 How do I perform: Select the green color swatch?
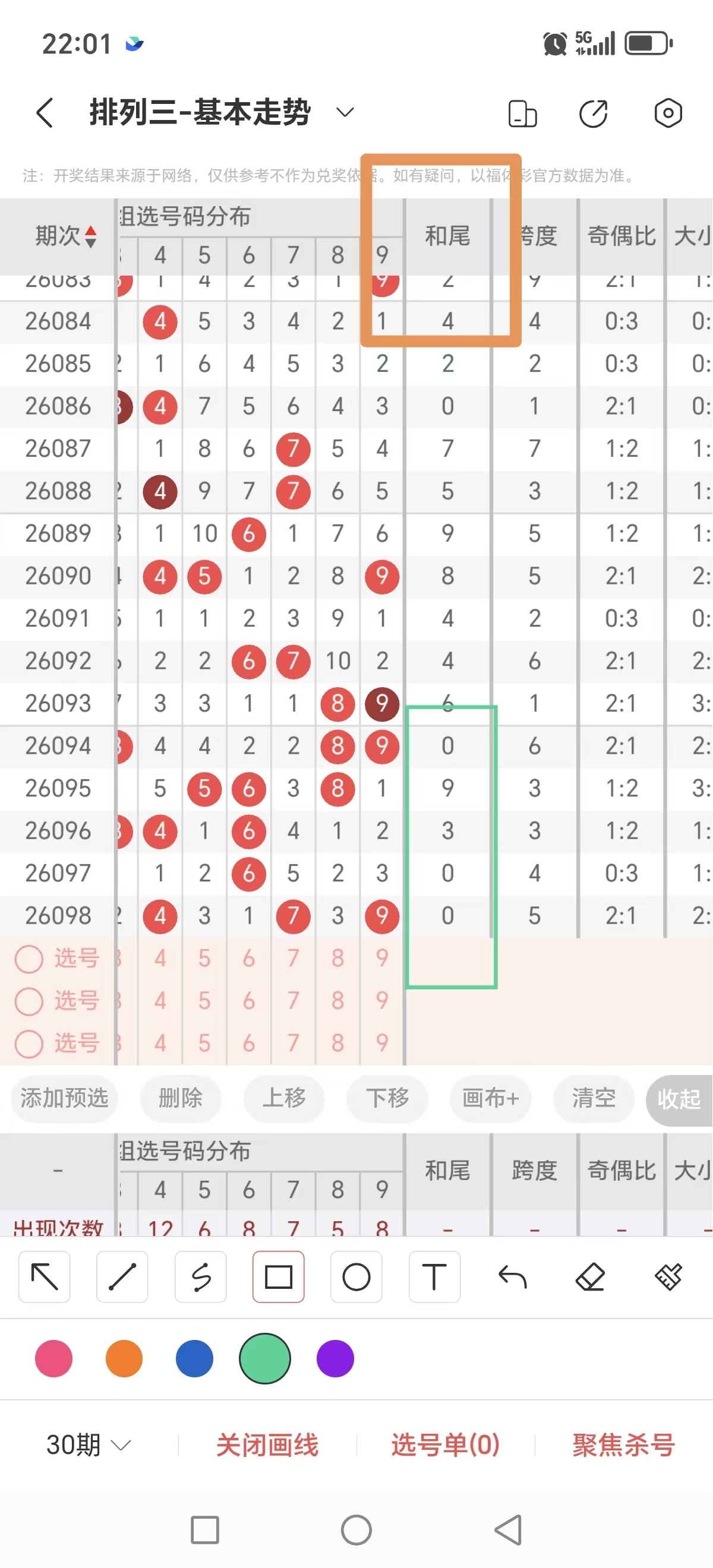(264, 1358)
